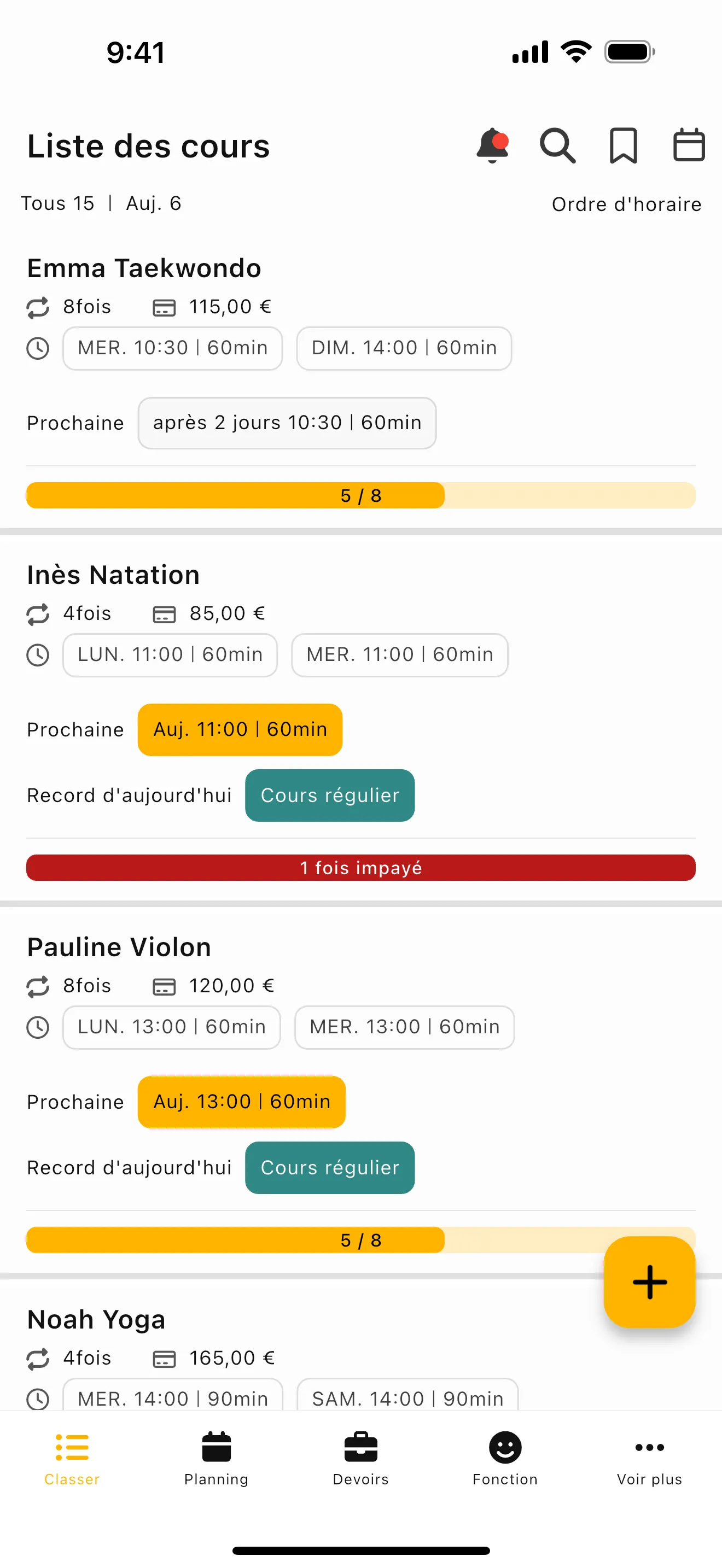View Inès Natation 1 fois impayé status
722x1568 pixels.
pos(361,868)
